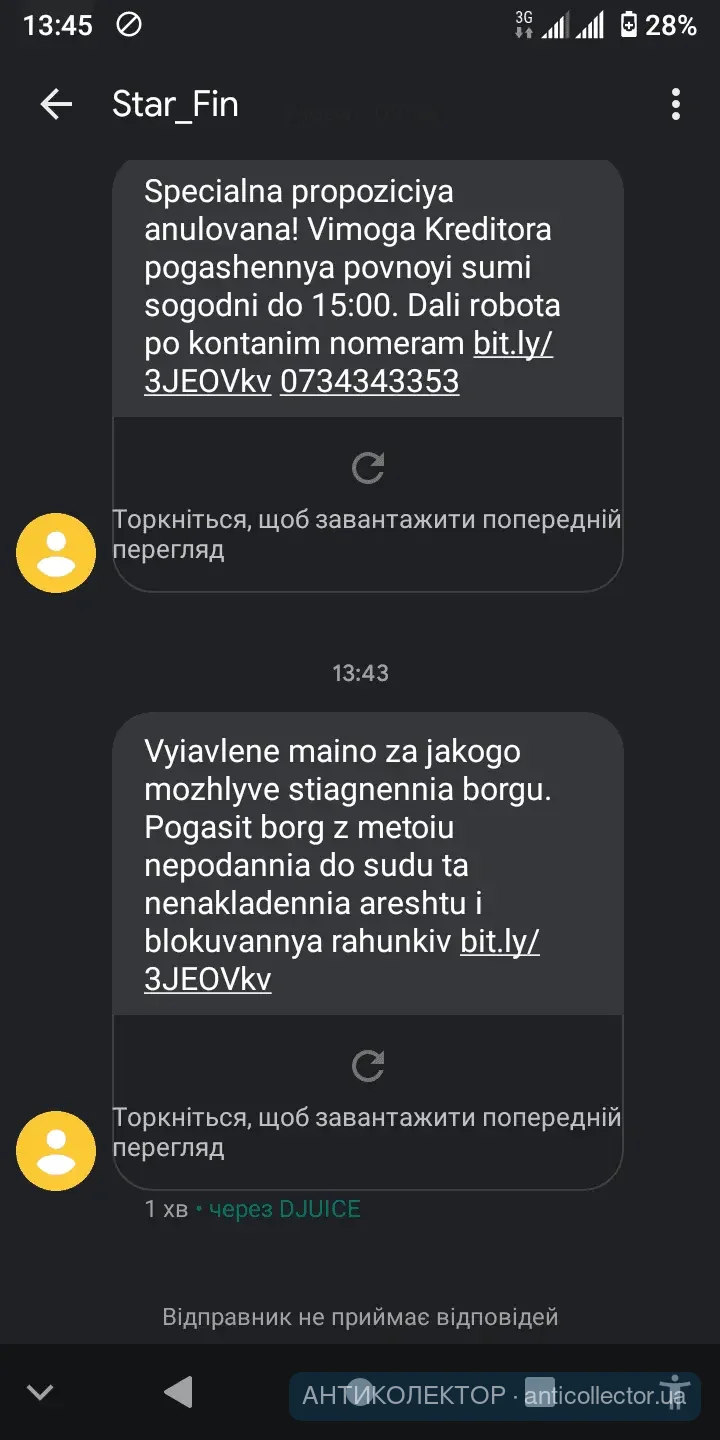Open the bit.ly link in the first message
Image resolution: width=720 pixels, height=1440 pixels.
point(512,343)
